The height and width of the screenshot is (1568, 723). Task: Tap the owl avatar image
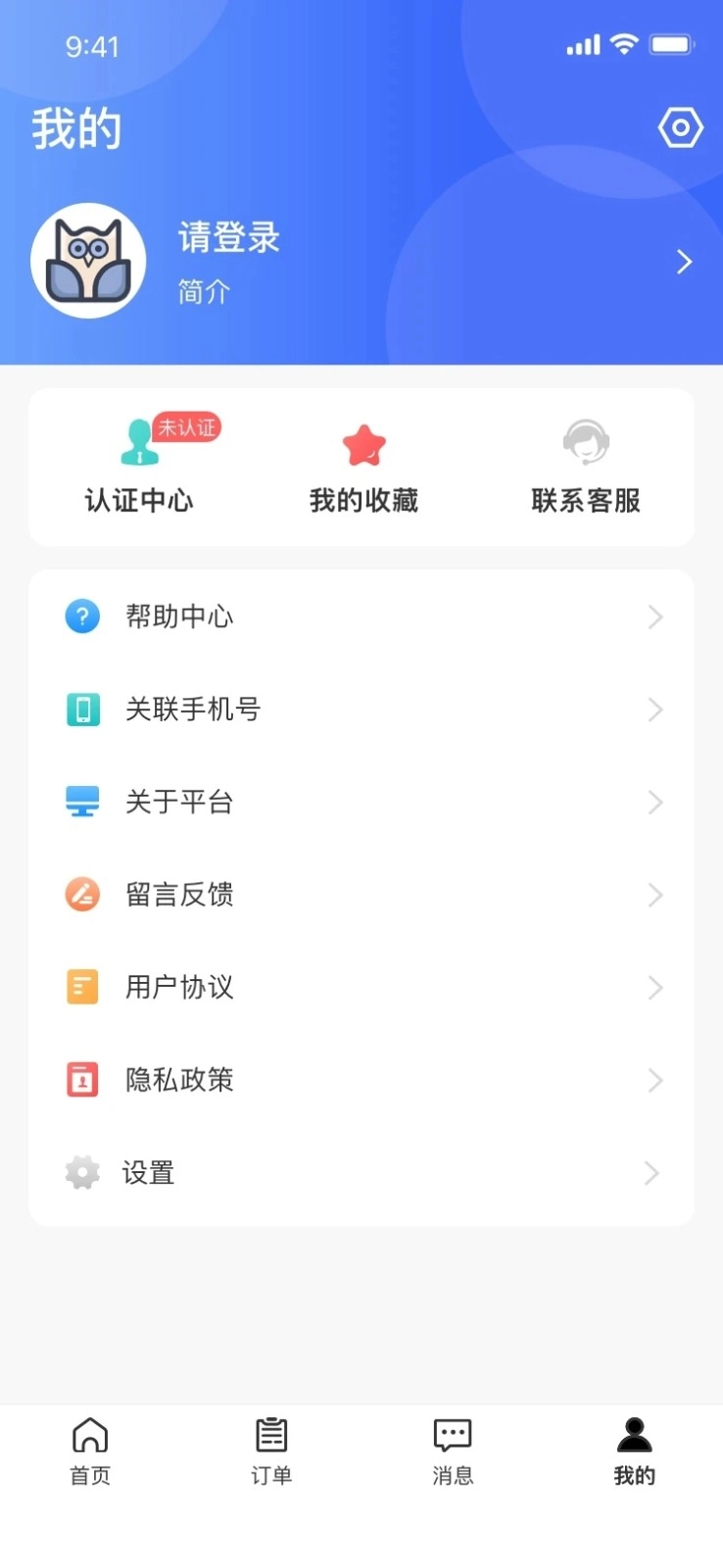(89, 261)
